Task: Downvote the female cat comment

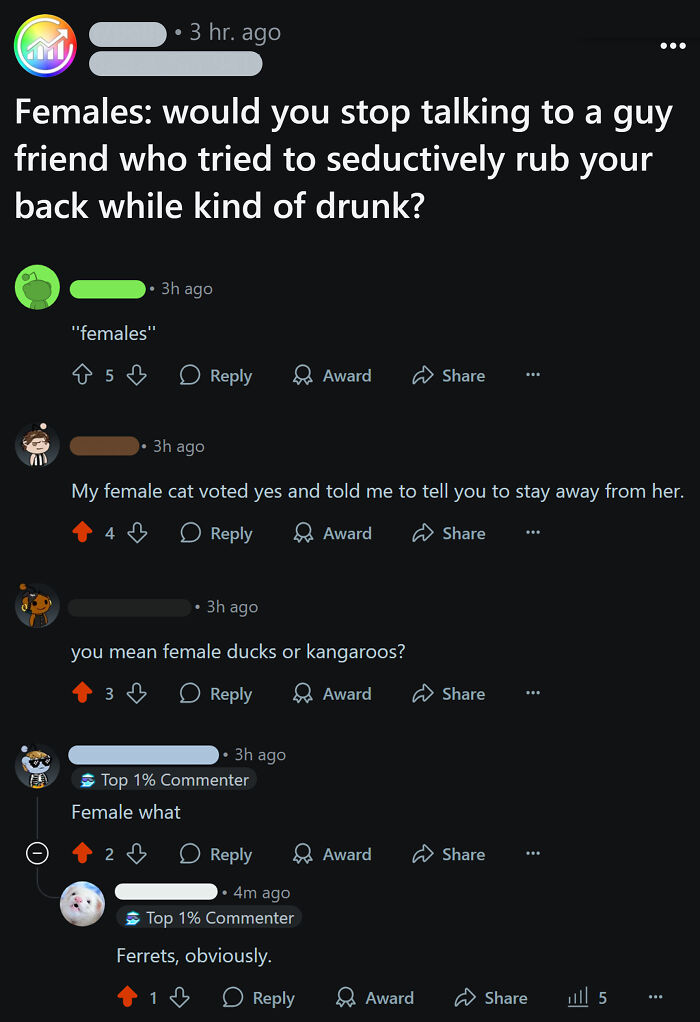Action: pyautogui.click(x=138, y=534)
